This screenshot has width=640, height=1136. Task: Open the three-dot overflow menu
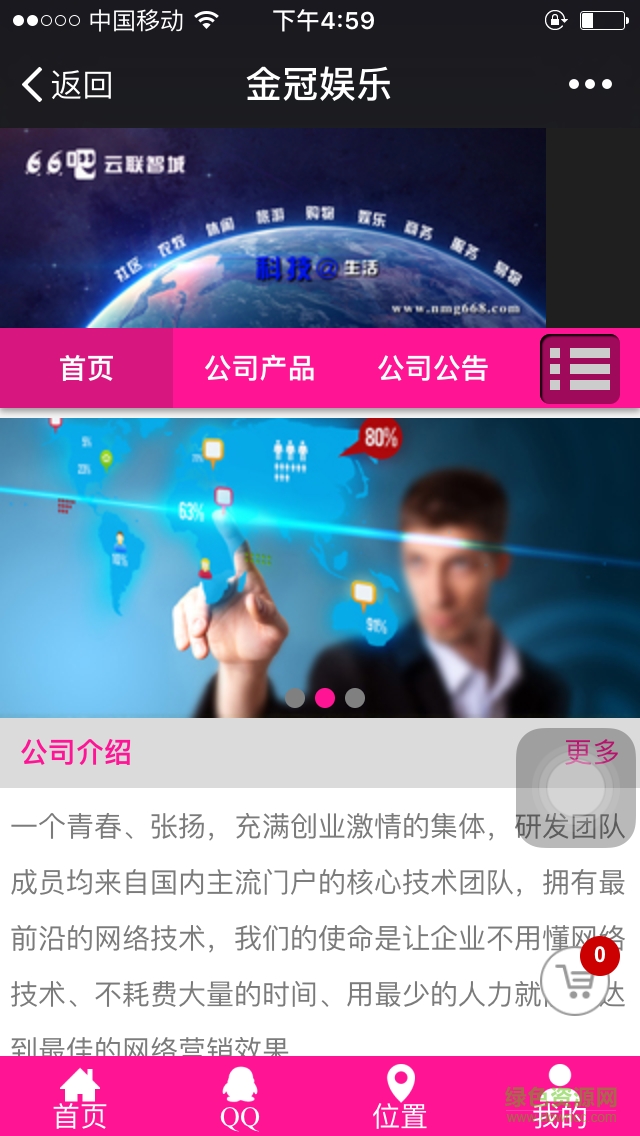pyautogui.click(x=590, y=85)
